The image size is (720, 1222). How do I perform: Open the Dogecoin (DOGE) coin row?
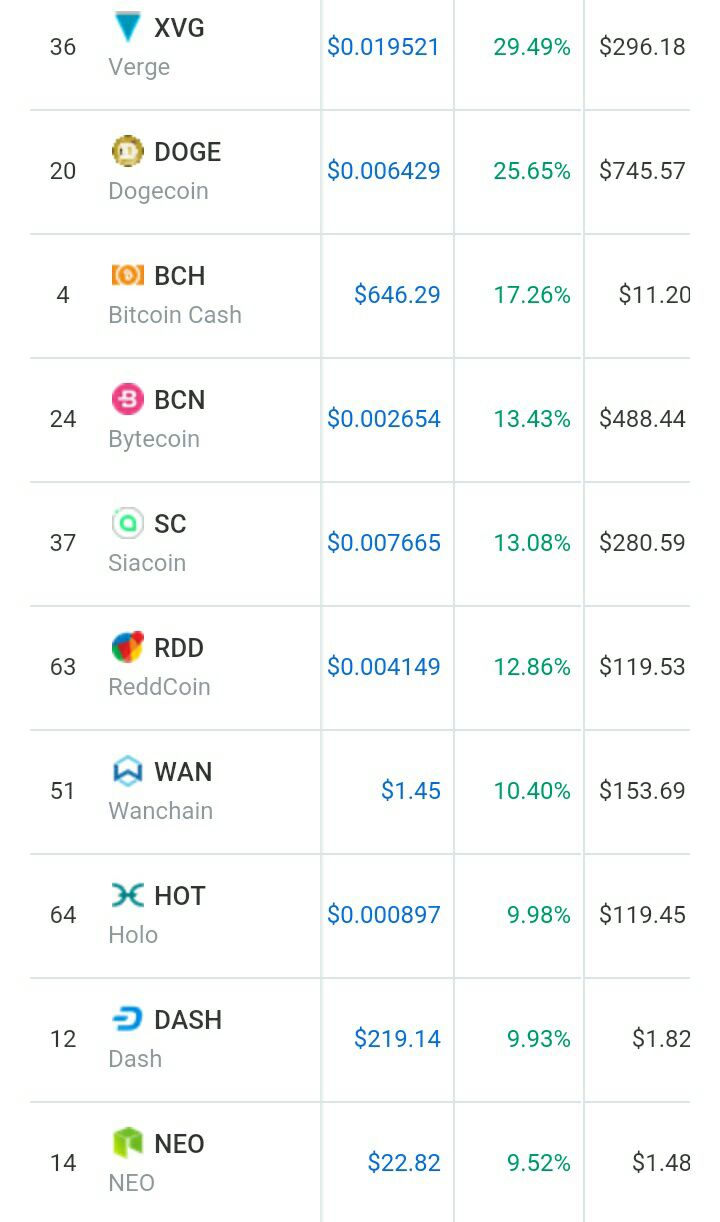187,152
